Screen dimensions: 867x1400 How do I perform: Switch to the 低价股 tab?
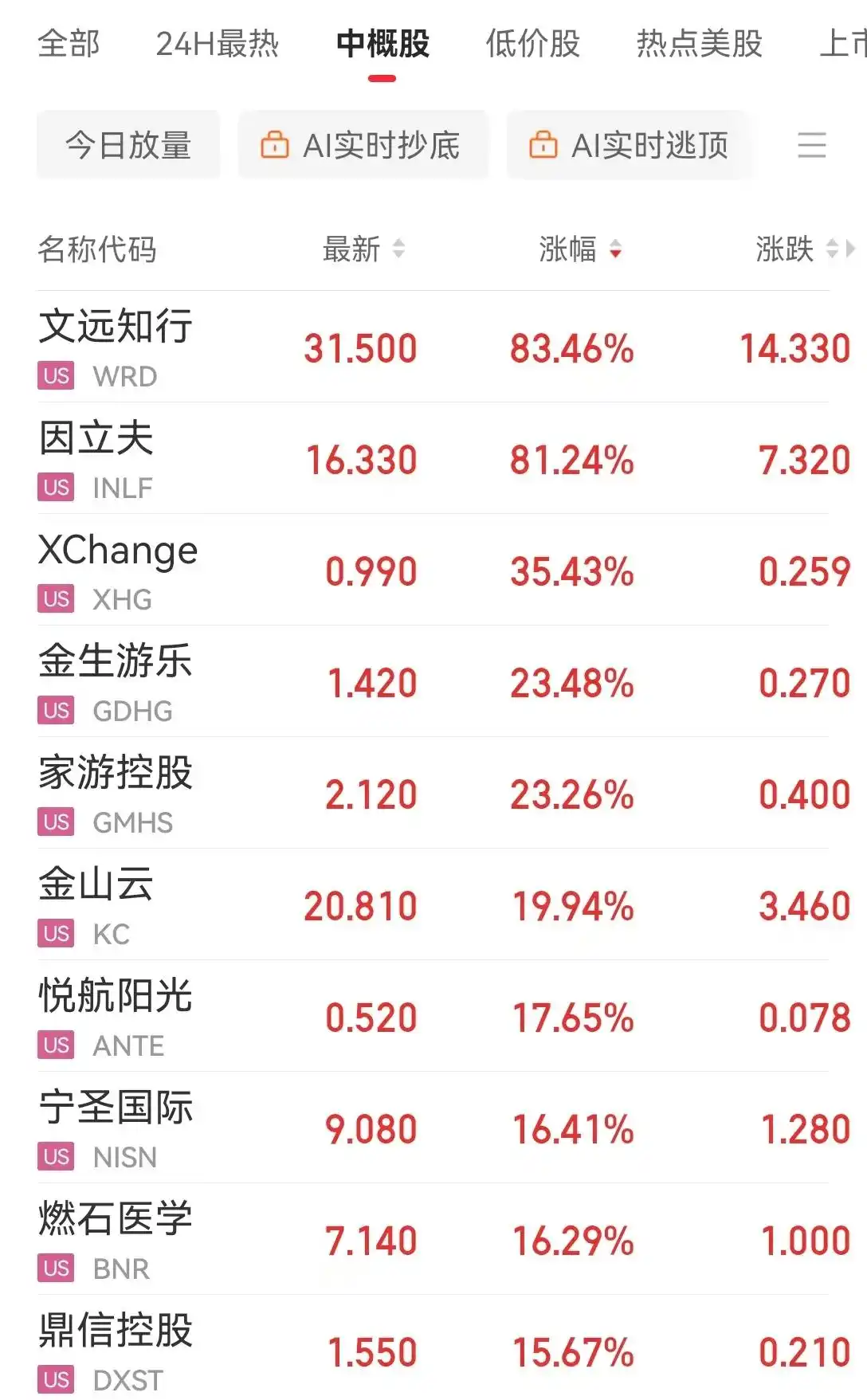tap(532, 44)
